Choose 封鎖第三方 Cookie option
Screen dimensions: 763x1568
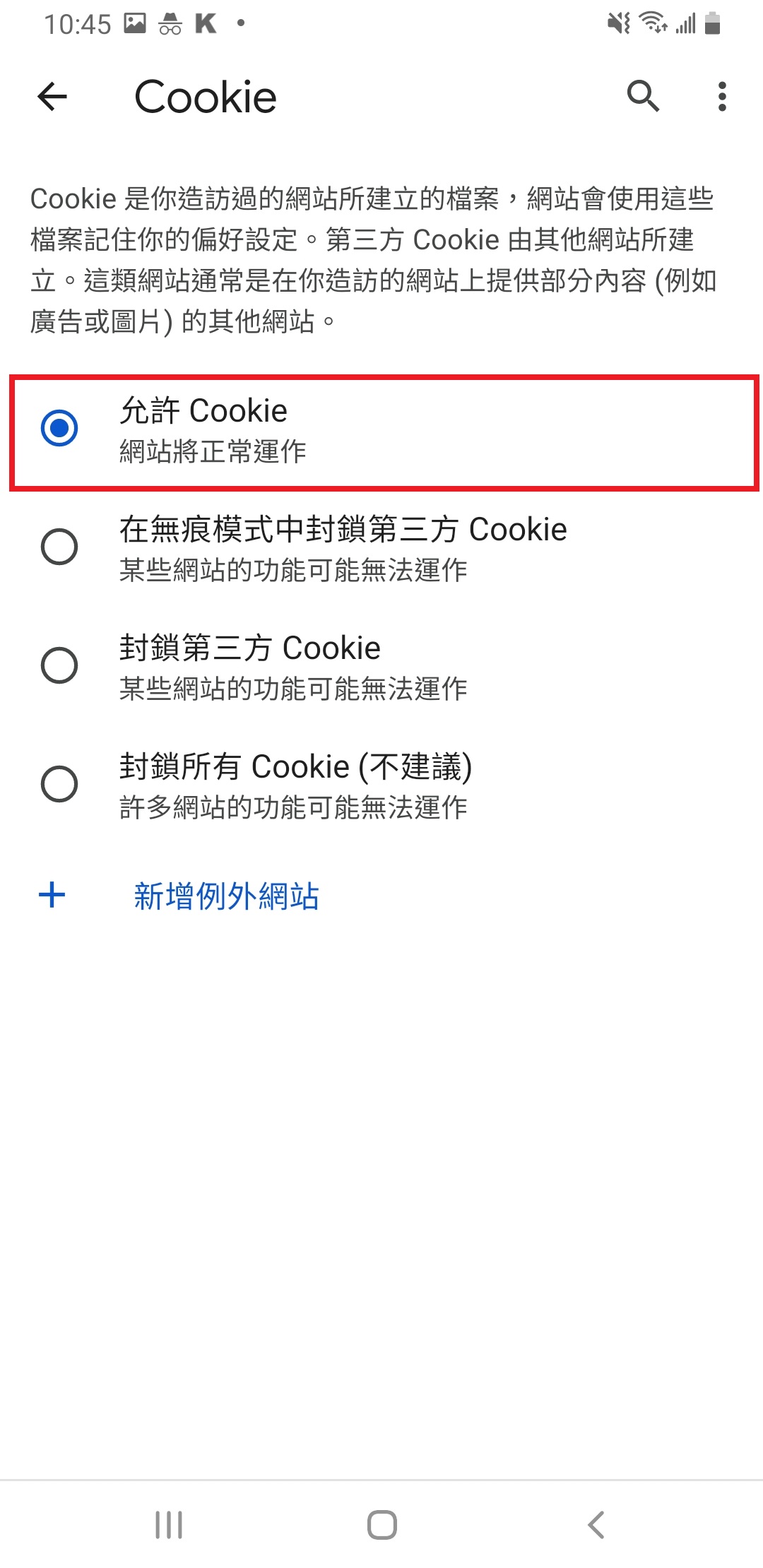pyautogui.click(x=381, y=666)
